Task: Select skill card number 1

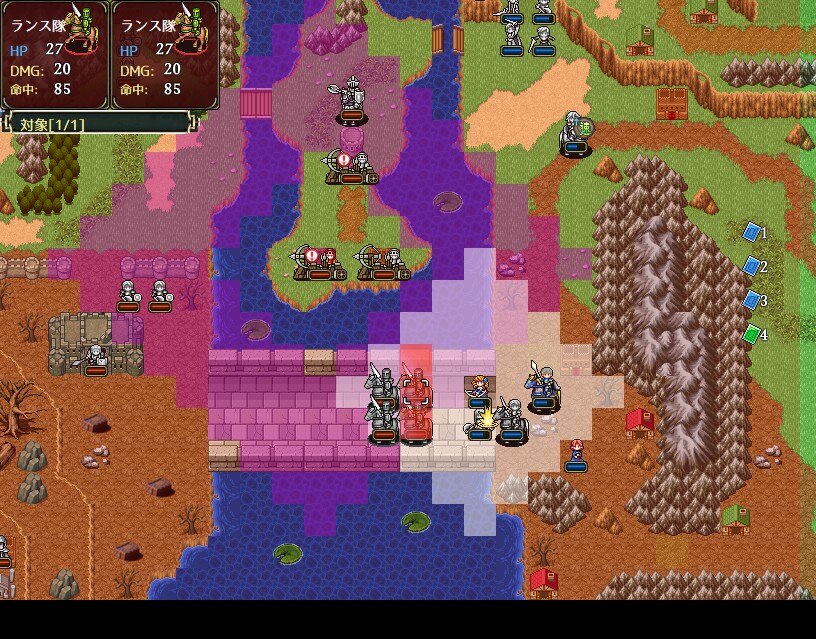Action: coord(752,233)
